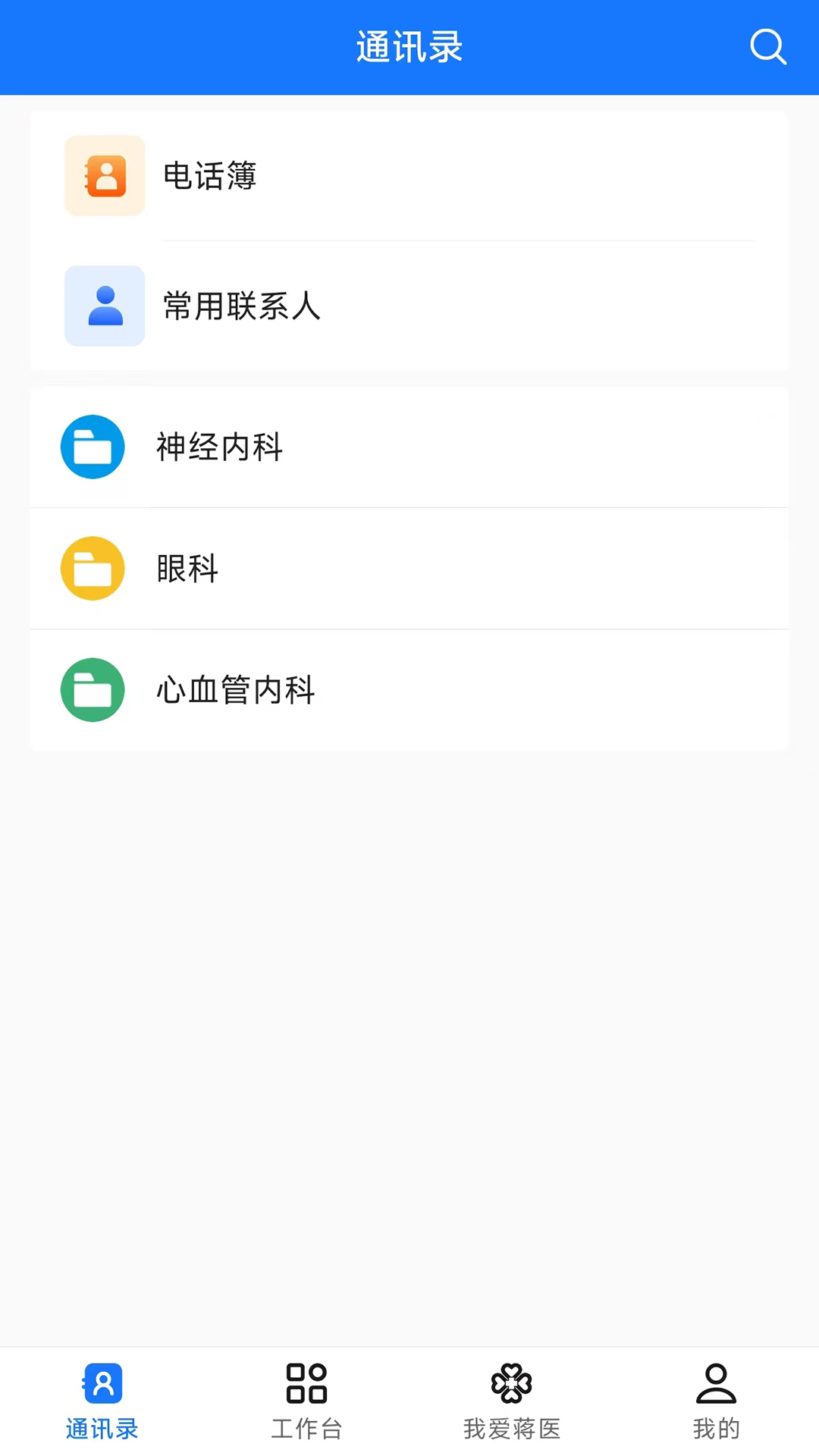Image resolution: width=819 pixels, height=1456 pixels.
Task: Click the 我爱蒋医 clover icon
Action: 511,1383
